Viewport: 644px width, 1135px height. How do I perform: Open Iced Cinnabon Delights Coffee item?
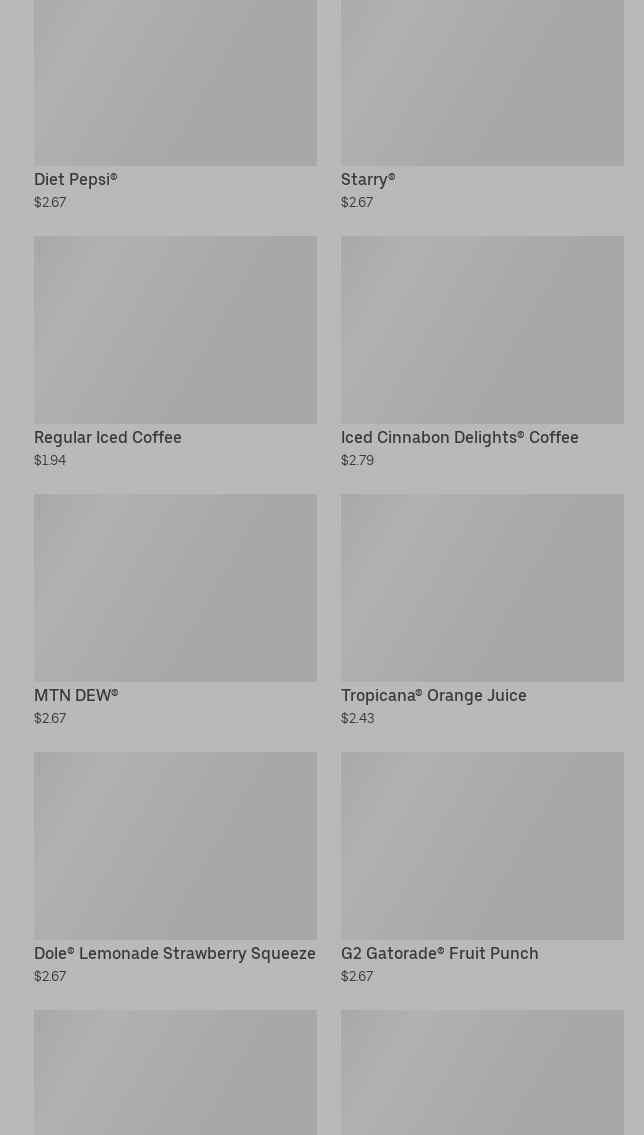(482, 340)
